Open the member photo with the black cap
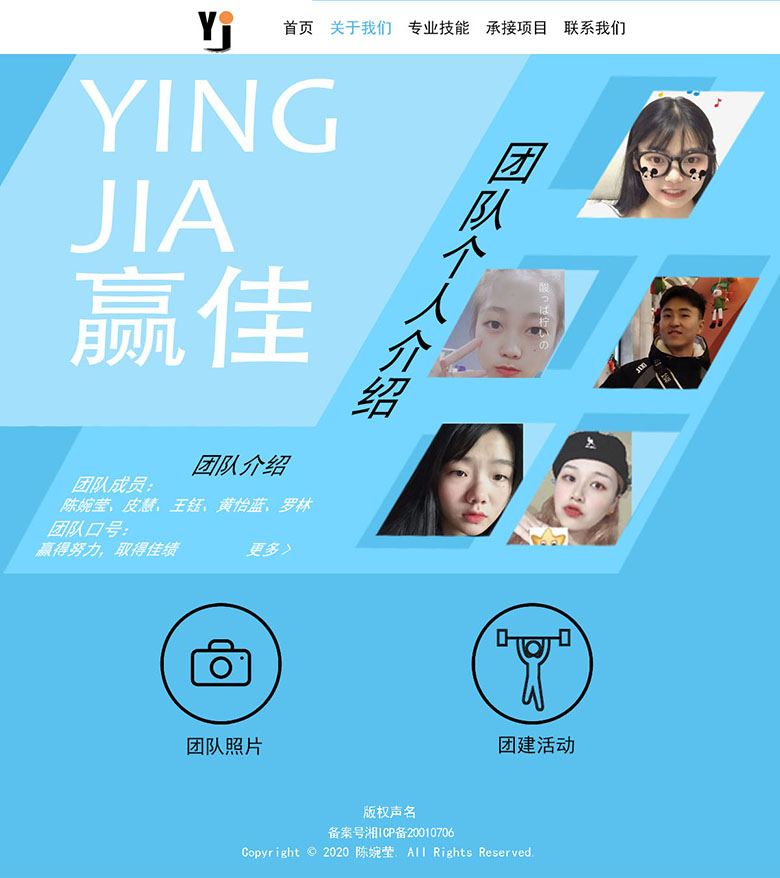Viewport: 780px width, 878px height. pos(580,489)
